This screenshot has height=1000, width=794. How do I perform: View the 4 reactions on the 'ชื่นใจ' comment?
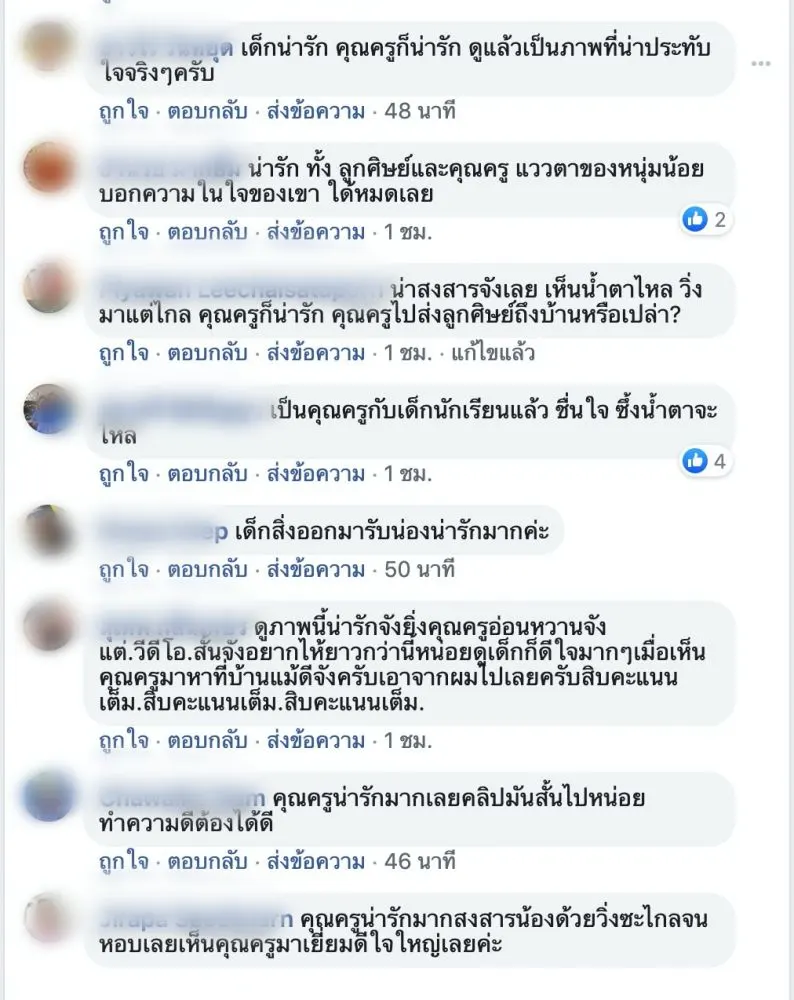[x=705, y=461]
